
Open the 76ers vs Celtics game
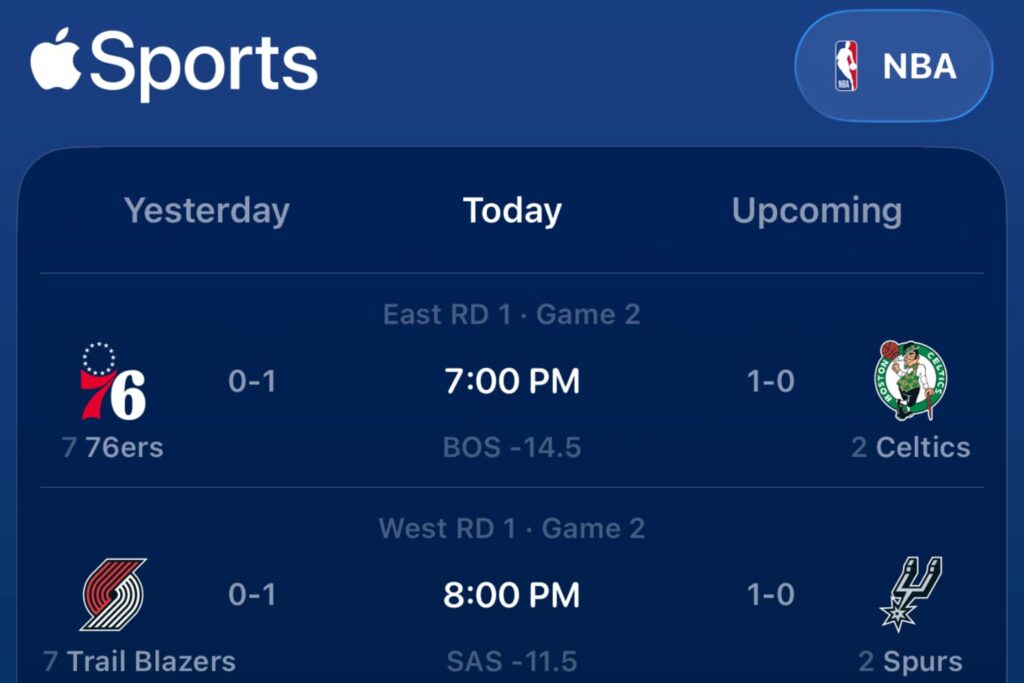click(x=512, y=382)
